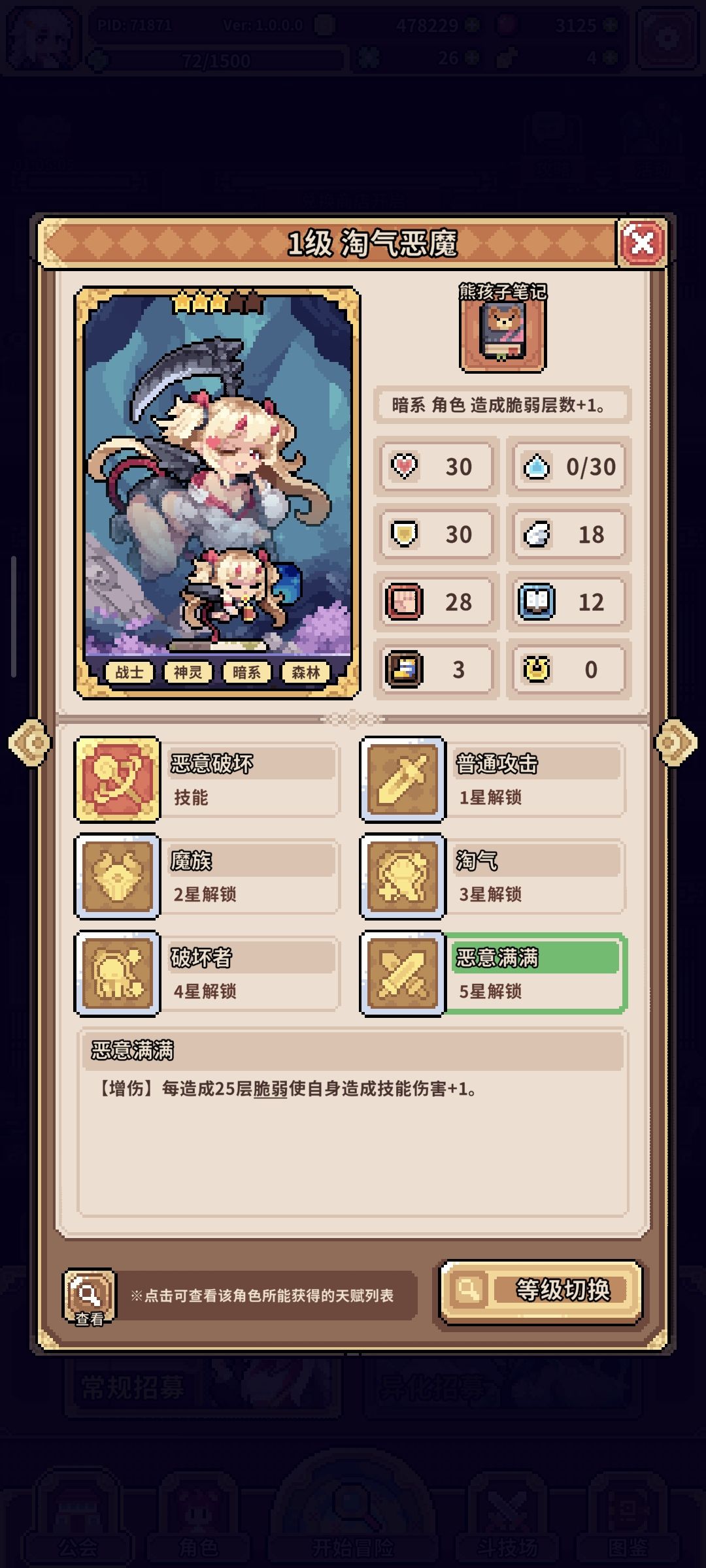Open the 普通攻击 ability icon
Viewport: 706px width, 1568px height.
(x=402, y=779)
